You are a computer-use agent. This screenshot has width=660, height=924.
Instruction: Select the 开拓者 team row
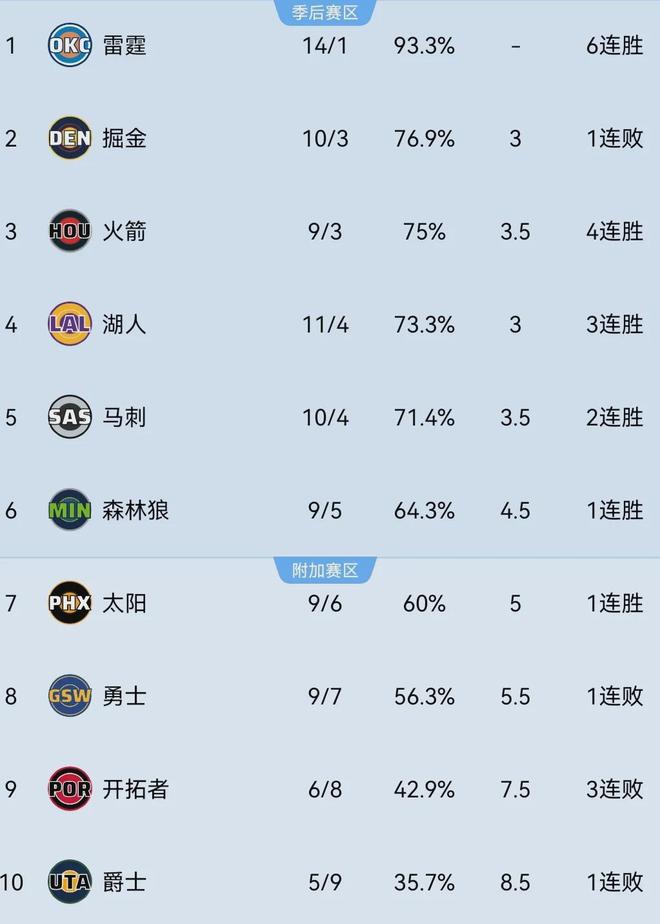pyautogui.click(x=136, y=789)
